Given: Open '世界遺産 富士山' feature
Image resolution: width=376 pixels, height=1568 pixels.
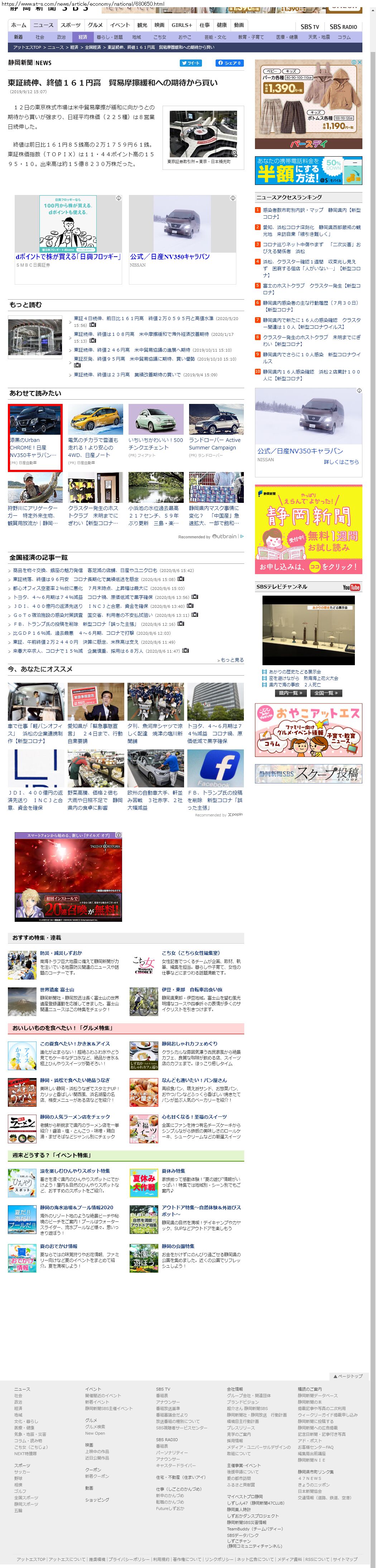Looking at the screenshot, I should click(57, 989).
